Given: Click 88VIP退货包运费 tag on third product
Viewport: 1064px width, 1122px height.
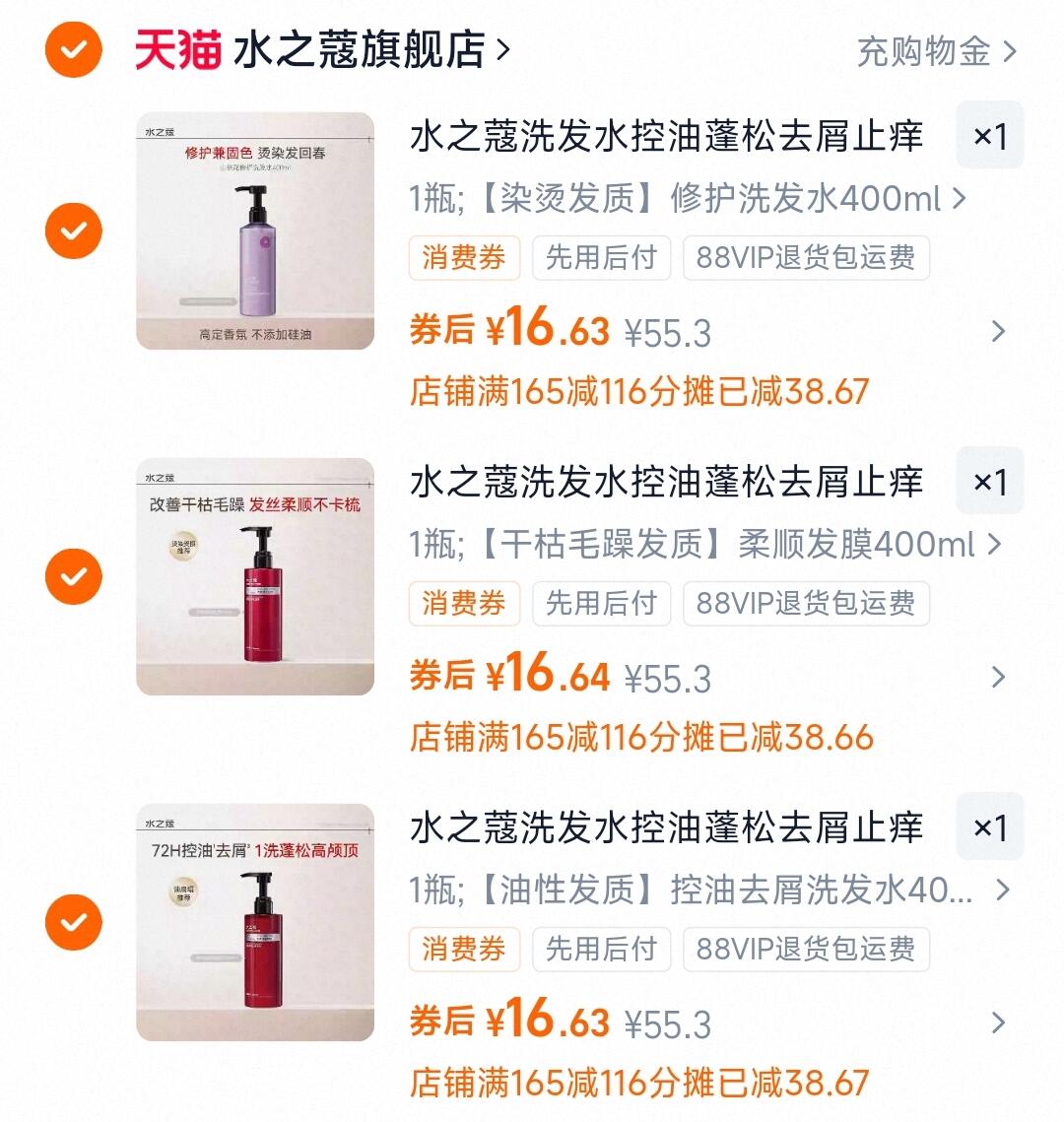Looking at the screenshot, I should point(806,950).
